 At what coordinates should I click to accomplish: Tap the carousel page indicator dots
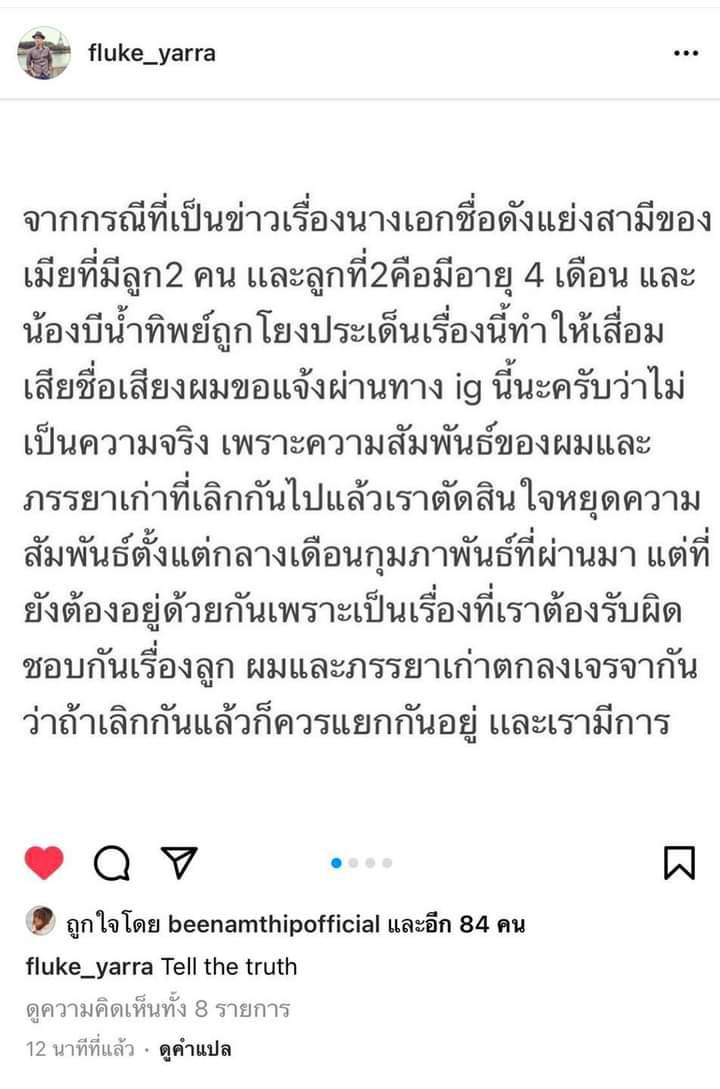point(361,862)
